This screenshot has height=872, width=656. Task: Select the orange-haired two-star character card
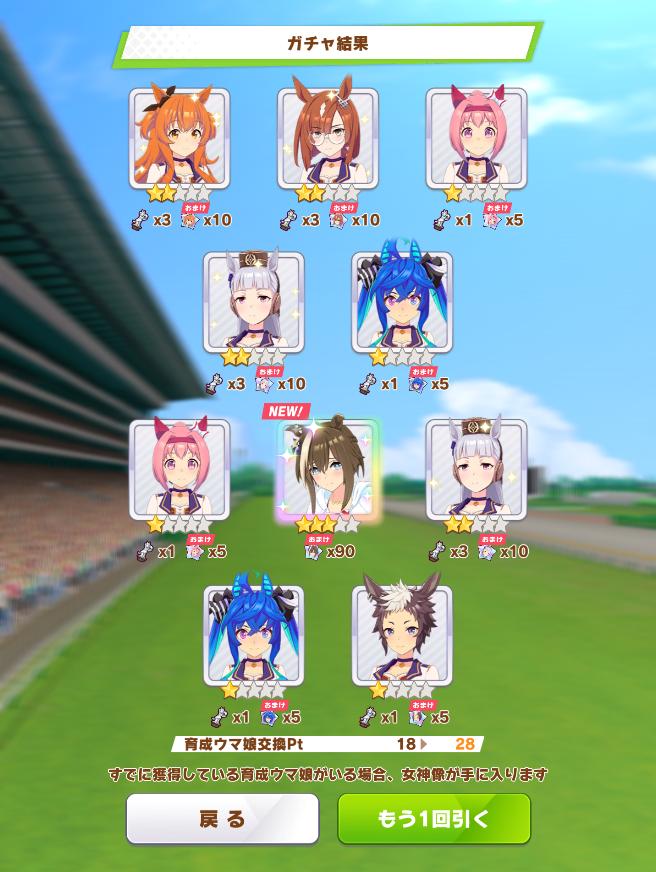pos(179,139)
